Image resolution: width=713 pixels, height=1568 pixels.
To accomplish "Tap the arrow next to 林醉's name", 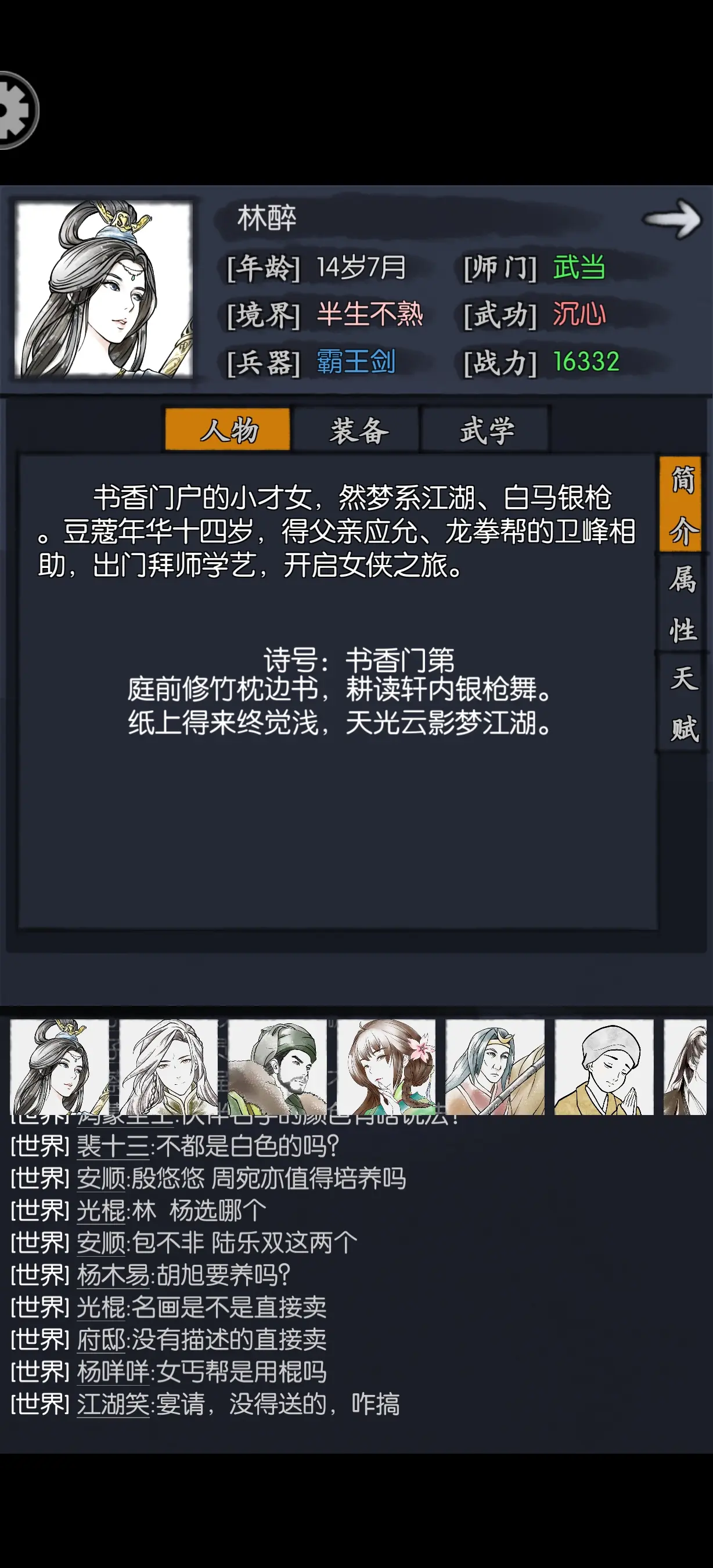I will (x=673, y=219).
